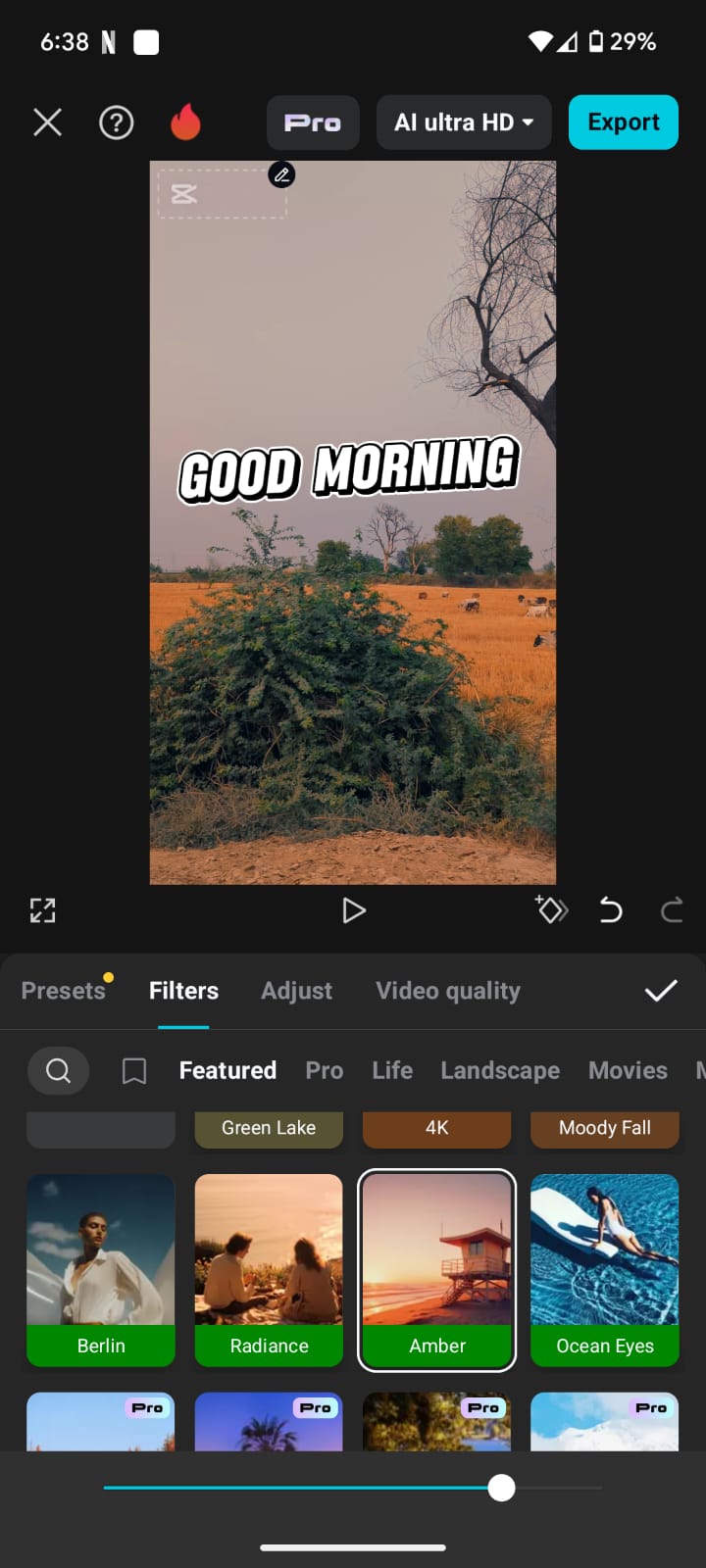Image resolution: width=706 pixels, height=1568 pixels.
Task: Search filters with the magnifier icon
Action: point(59,1071)
